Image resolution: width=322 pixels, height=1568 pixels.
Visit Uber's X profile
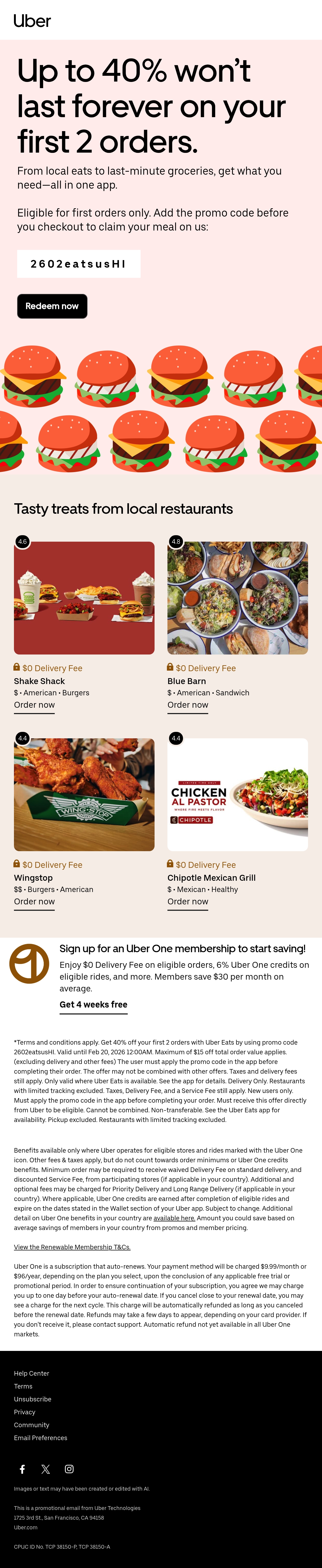[x=46, y=1469]
